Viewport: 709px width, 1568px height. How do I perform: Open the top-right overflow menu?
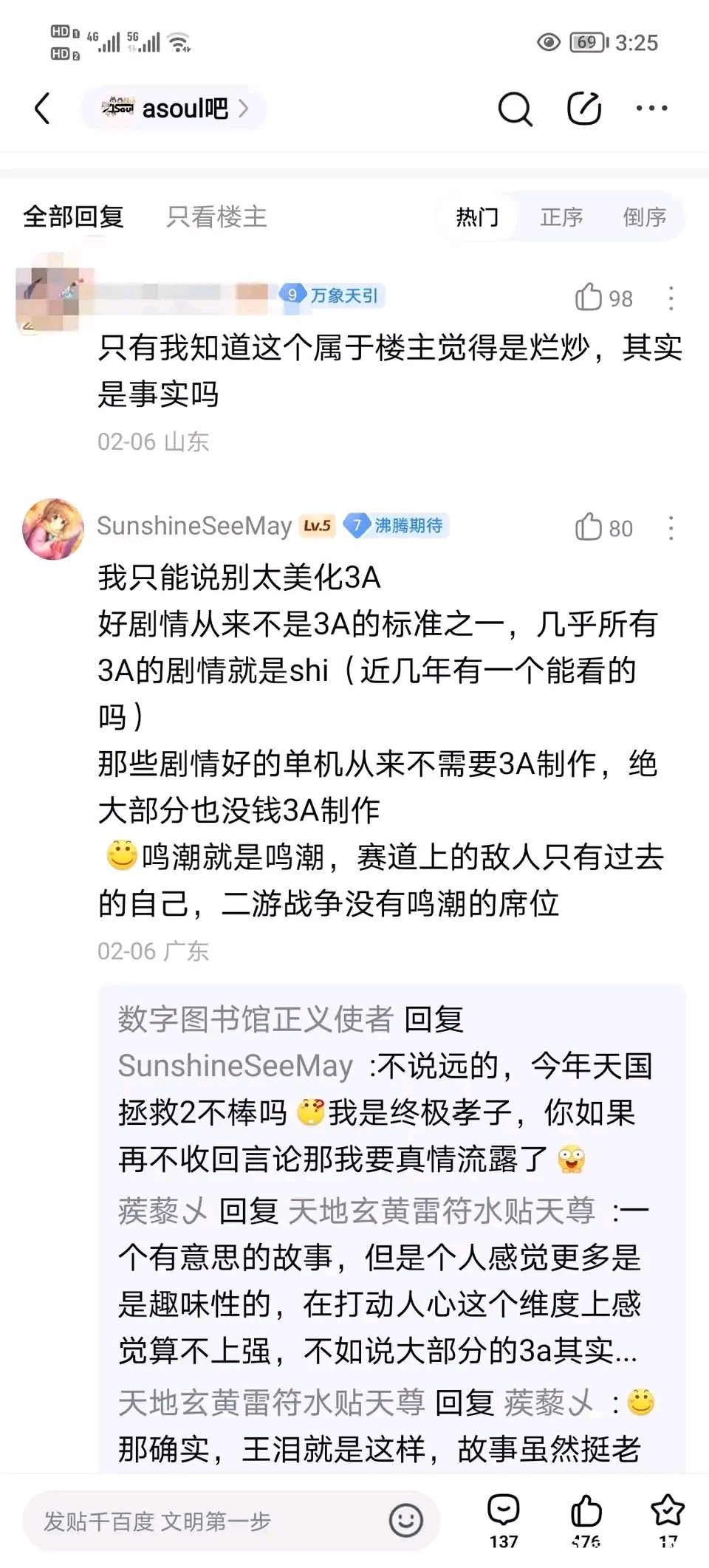point(651,109)
